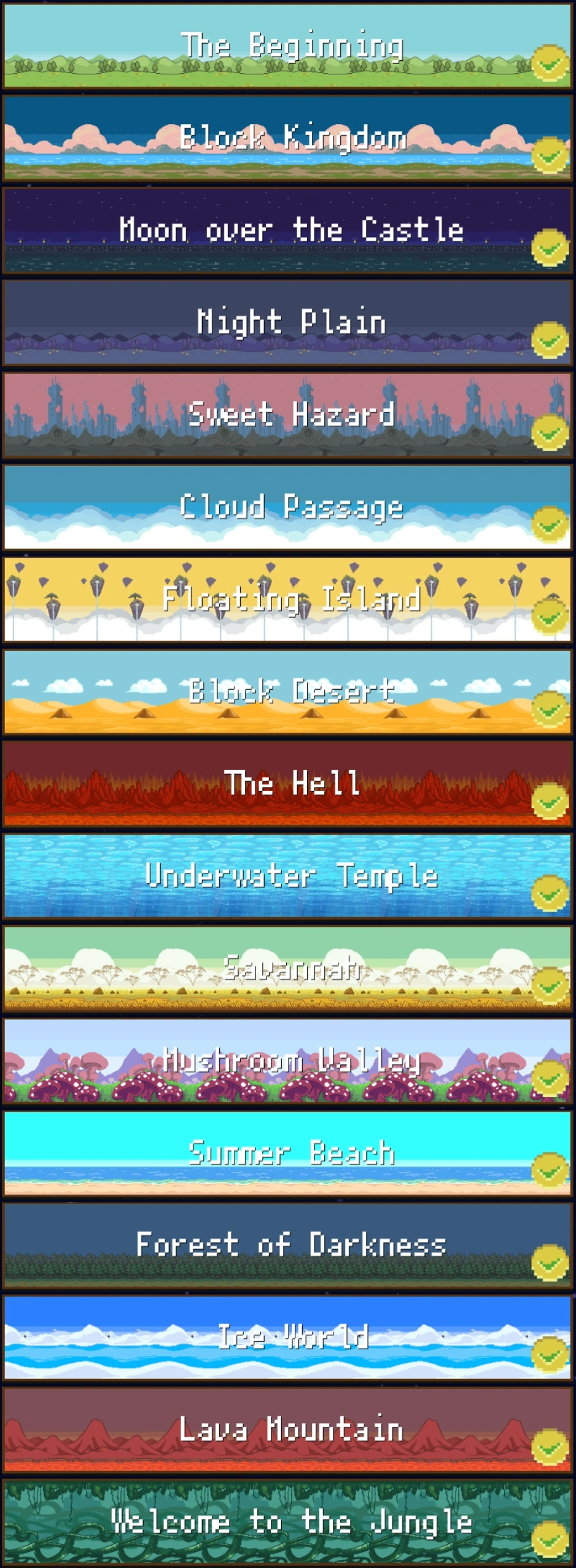The width and height of the screenshot is (576, 1568).
Task: Select the Block Kingdom world
Action: 287,139
